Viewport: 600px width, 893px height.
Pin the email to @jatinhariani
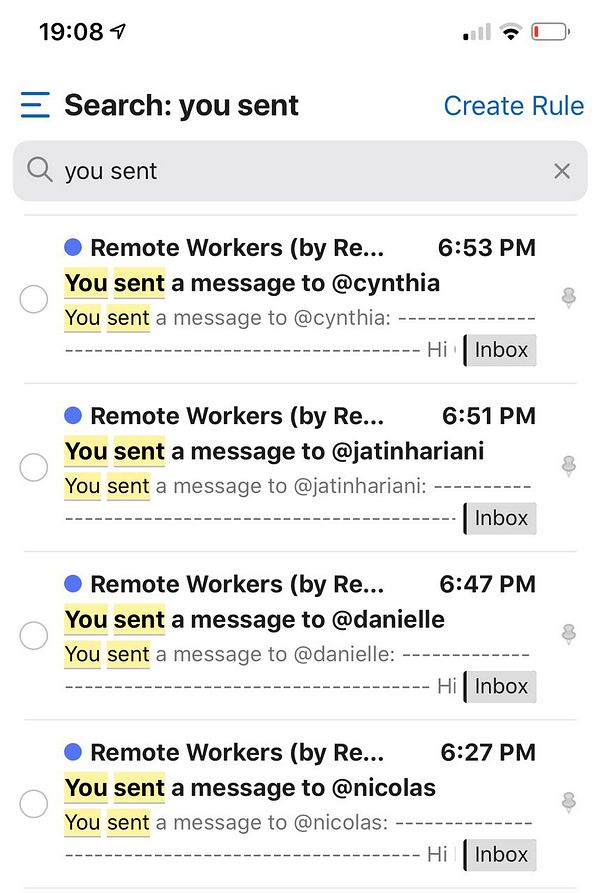click(x=569, y=465)
